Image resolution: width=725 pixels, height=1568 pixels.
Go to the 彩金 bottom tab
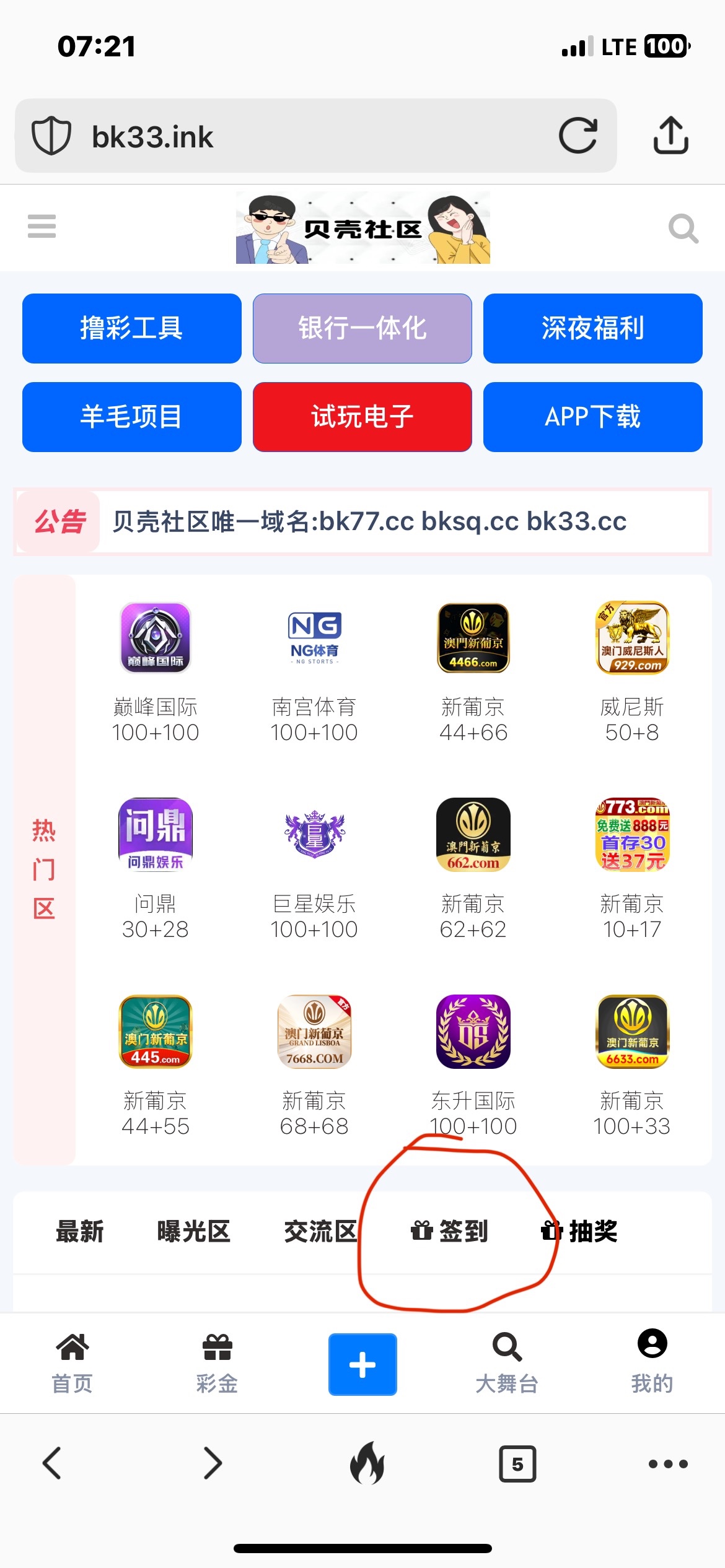217,1363
